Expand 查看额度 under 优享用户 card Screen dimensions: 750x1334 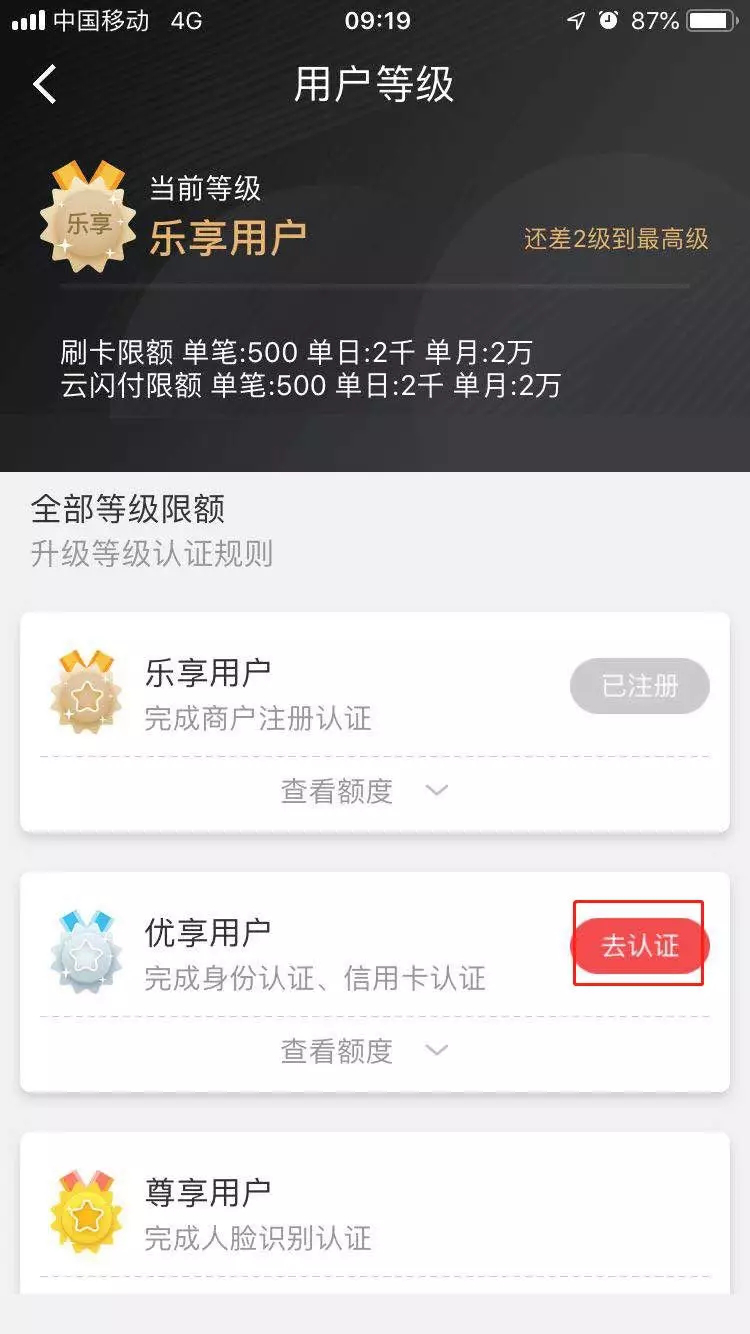pos(335,1050)
